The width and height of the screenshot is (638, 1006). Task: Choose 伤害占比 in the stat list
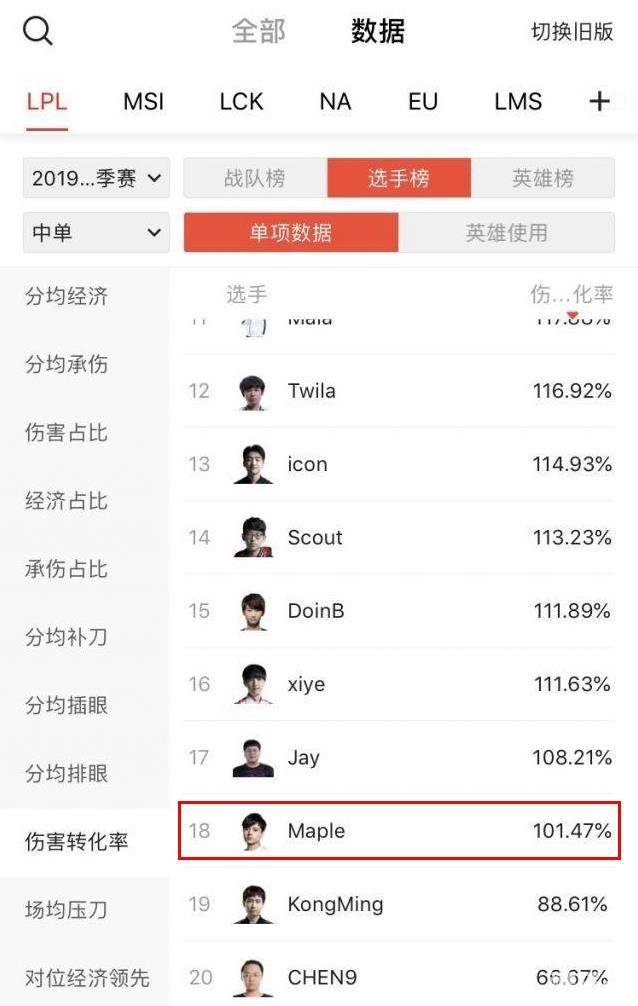(66, 433)
